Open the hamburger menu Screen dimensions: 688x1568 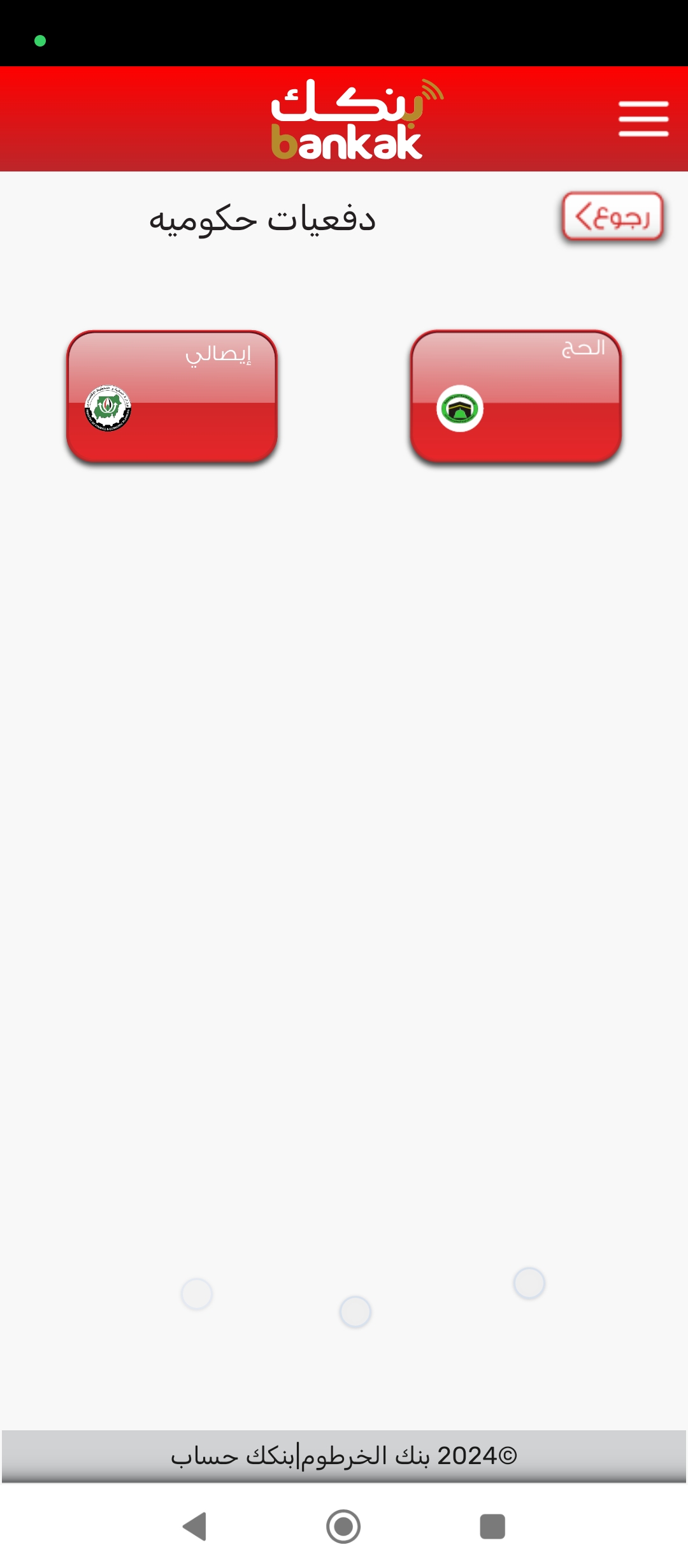[643, 119]
